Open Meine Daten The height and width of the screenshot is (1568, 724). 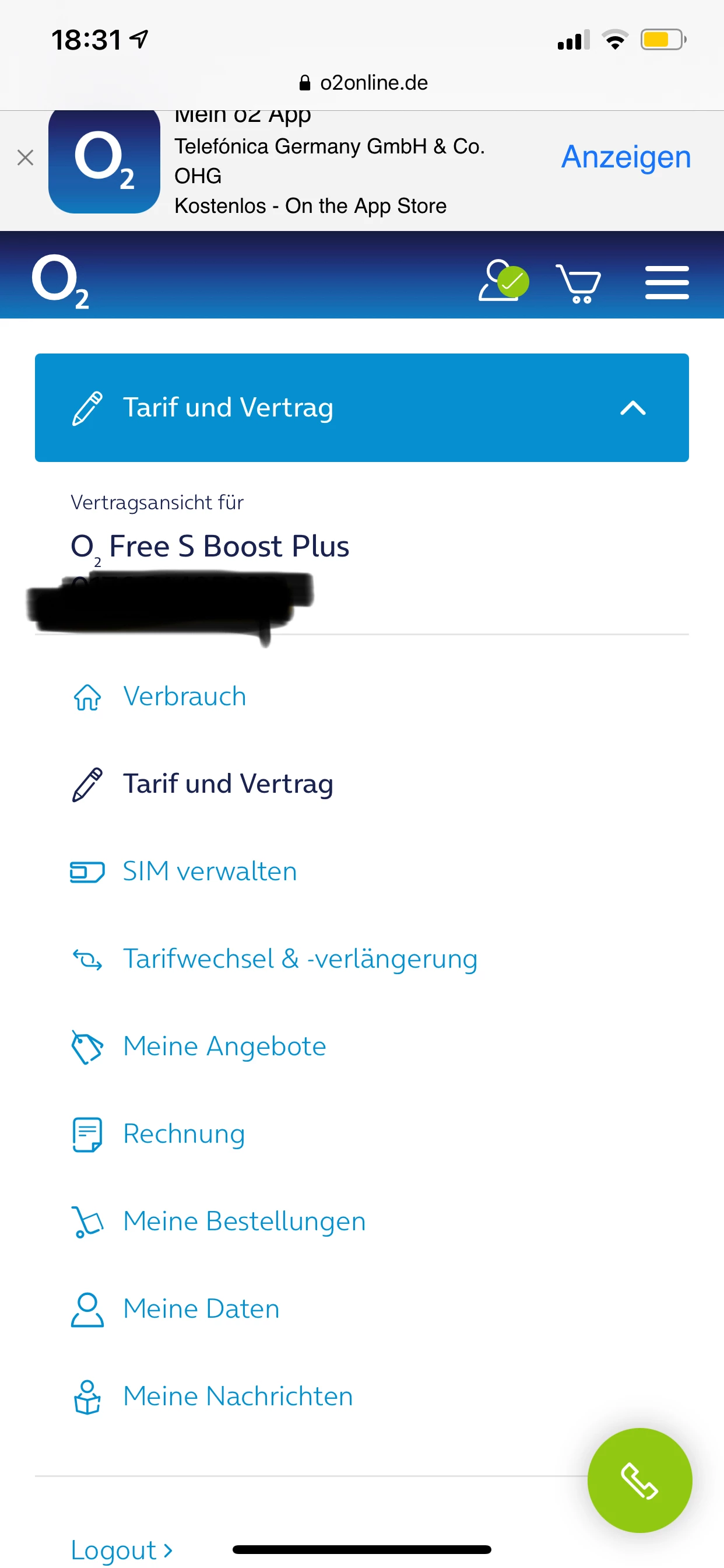pyautogui.click(x=201, y=1308)
